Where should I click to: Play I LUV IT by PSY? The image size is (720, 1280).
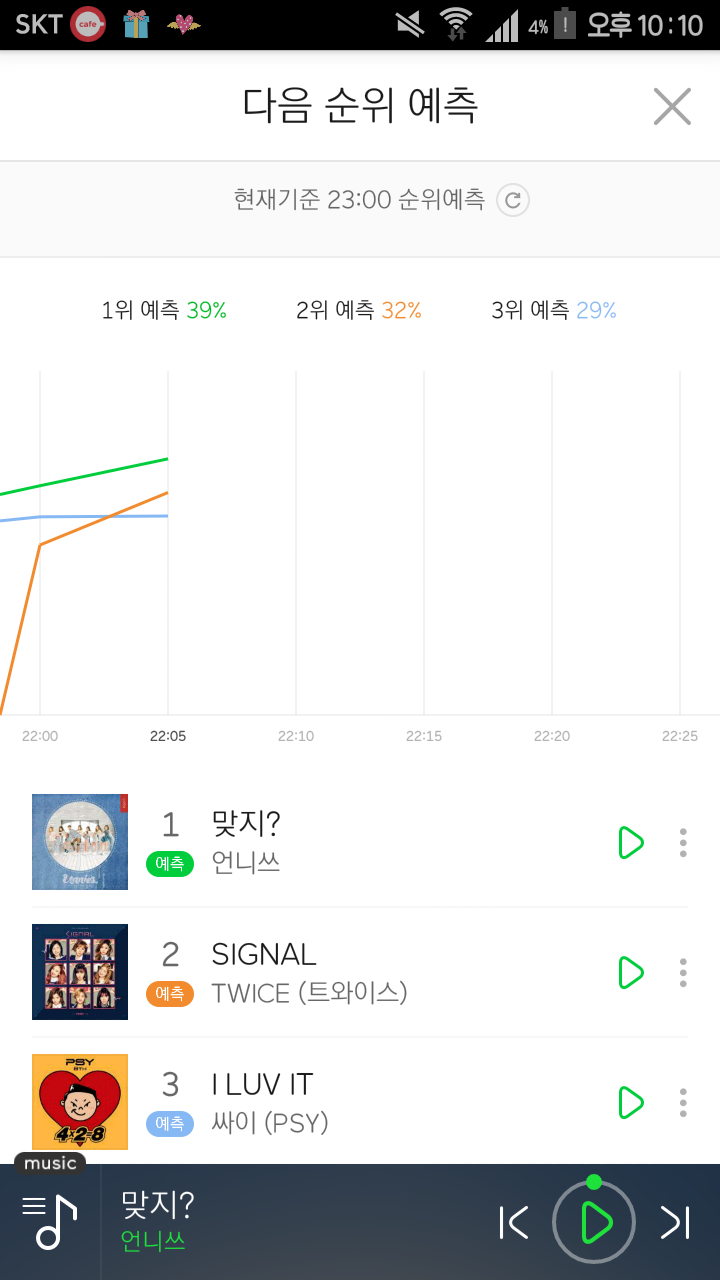631,1102
